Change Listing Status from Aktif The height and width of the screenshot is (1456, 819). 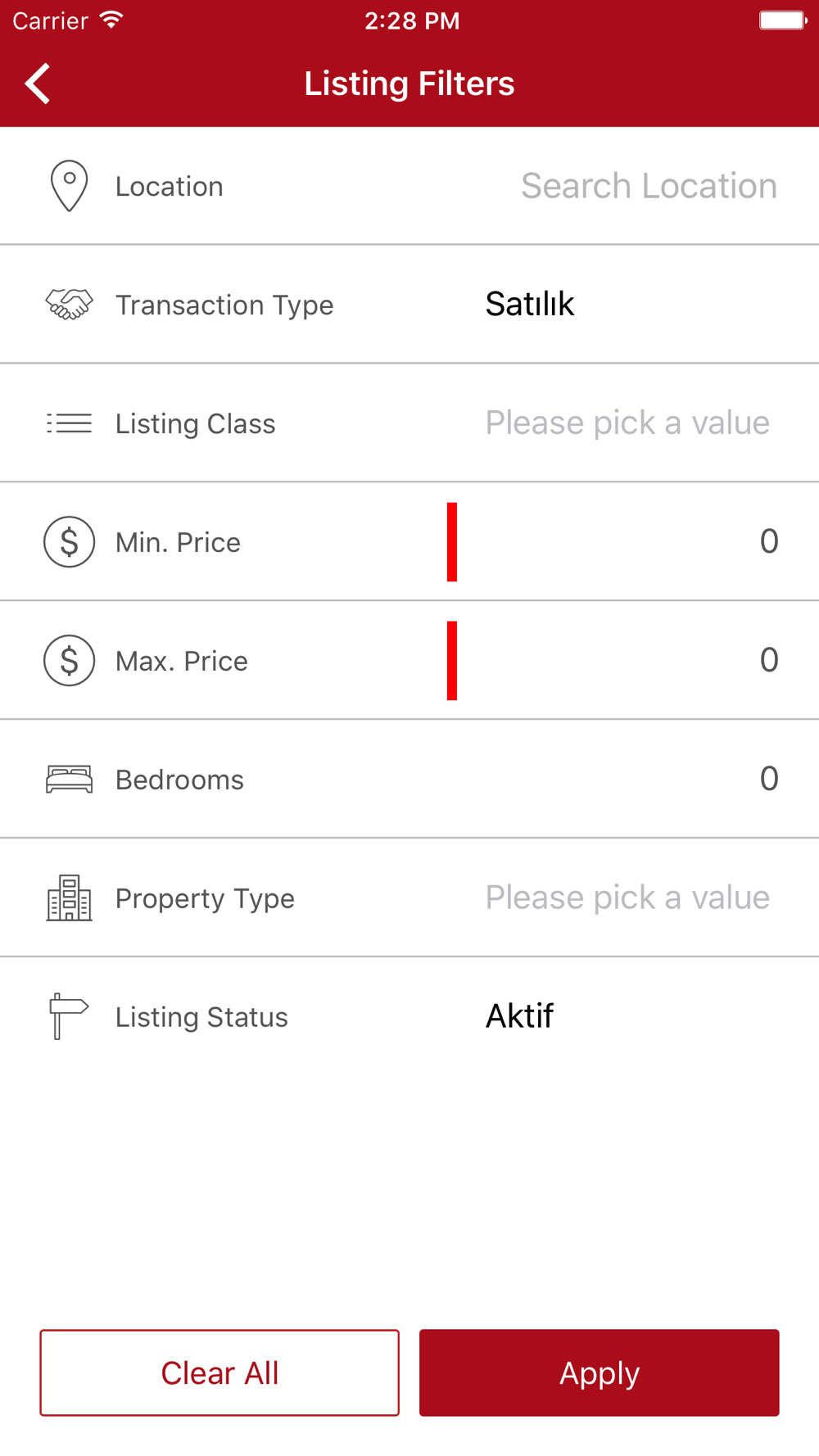click(x=519, y=1016)
